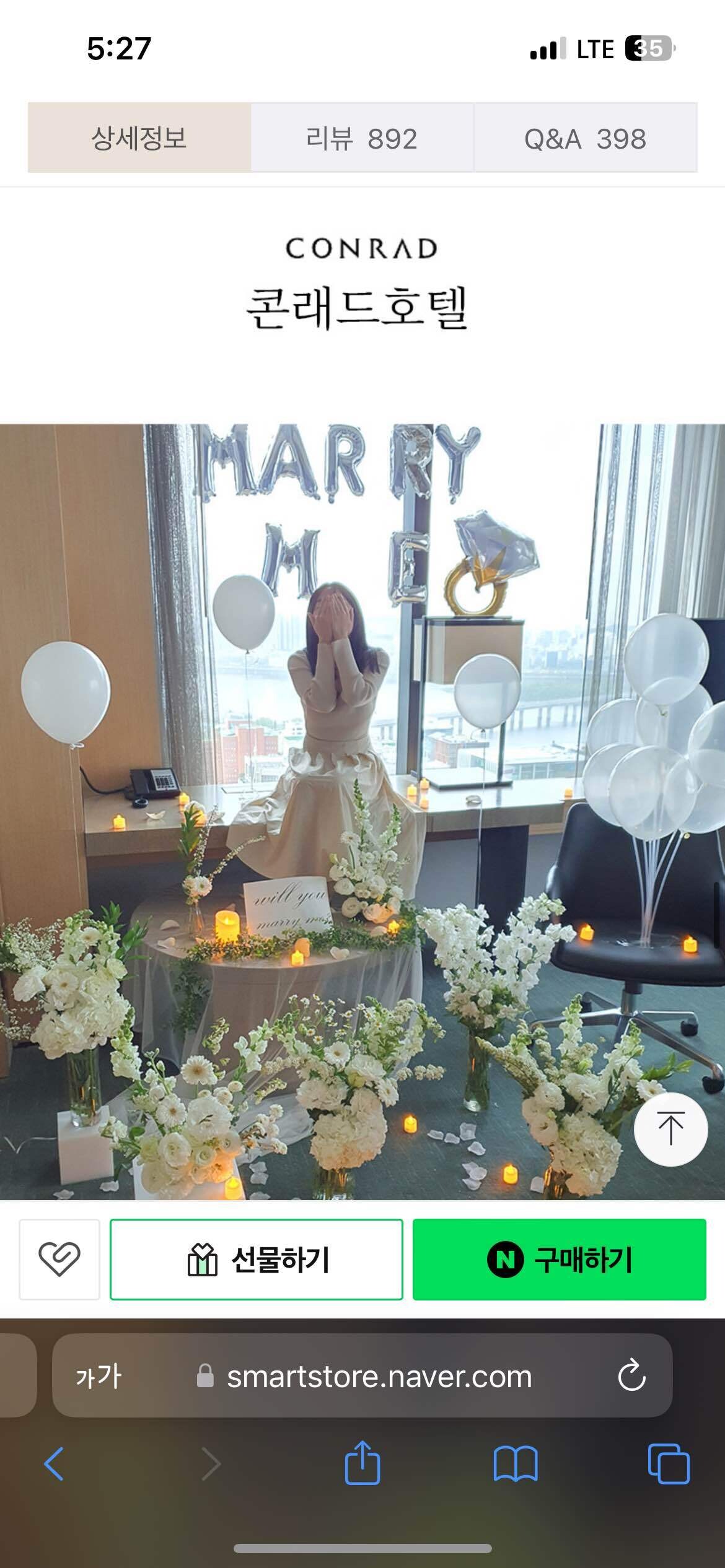Viewport: 725px width, 1568px height.
Task: Open the 리뷰 892 reviews tab
Action: pos(362,137)
